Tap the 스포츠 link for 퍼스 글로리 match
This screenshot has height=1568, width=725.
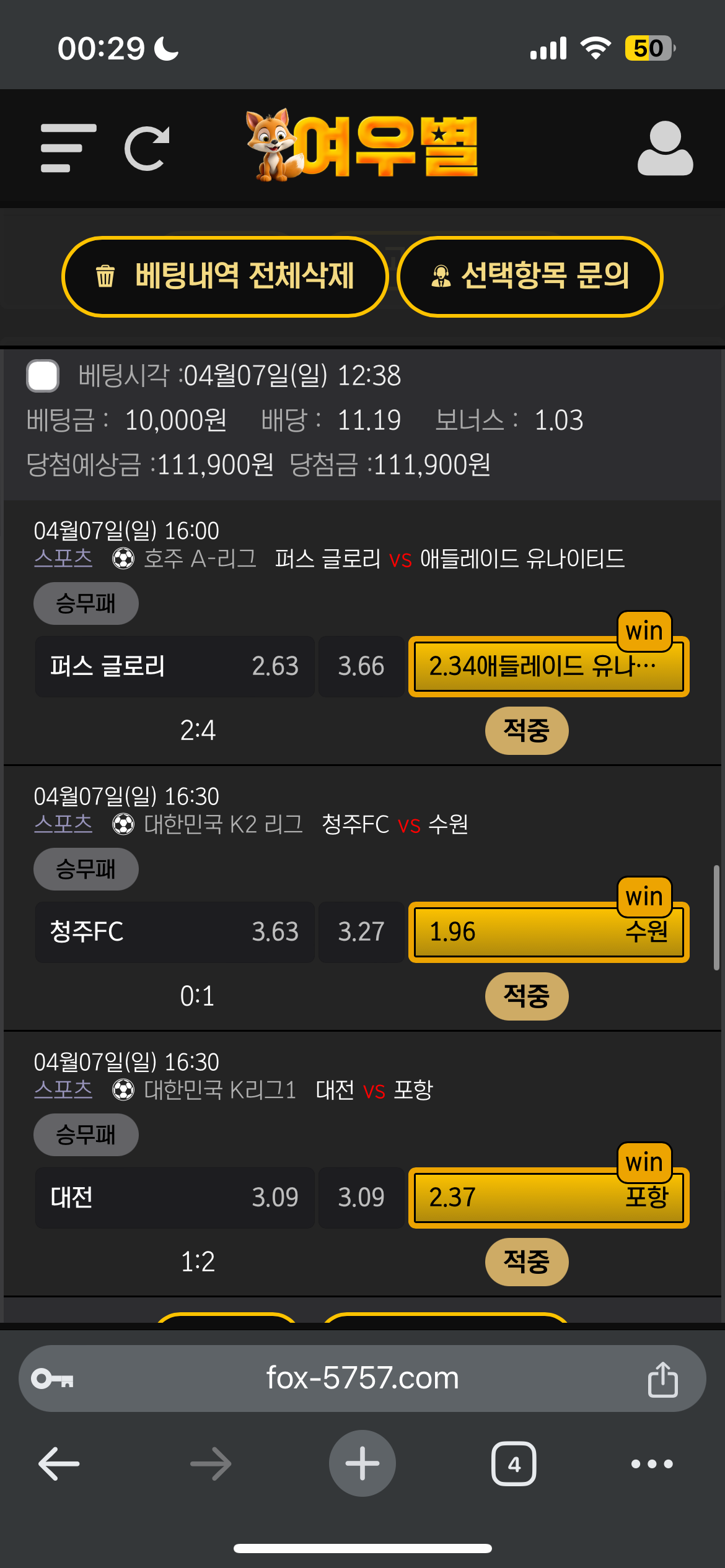[63, 559]
